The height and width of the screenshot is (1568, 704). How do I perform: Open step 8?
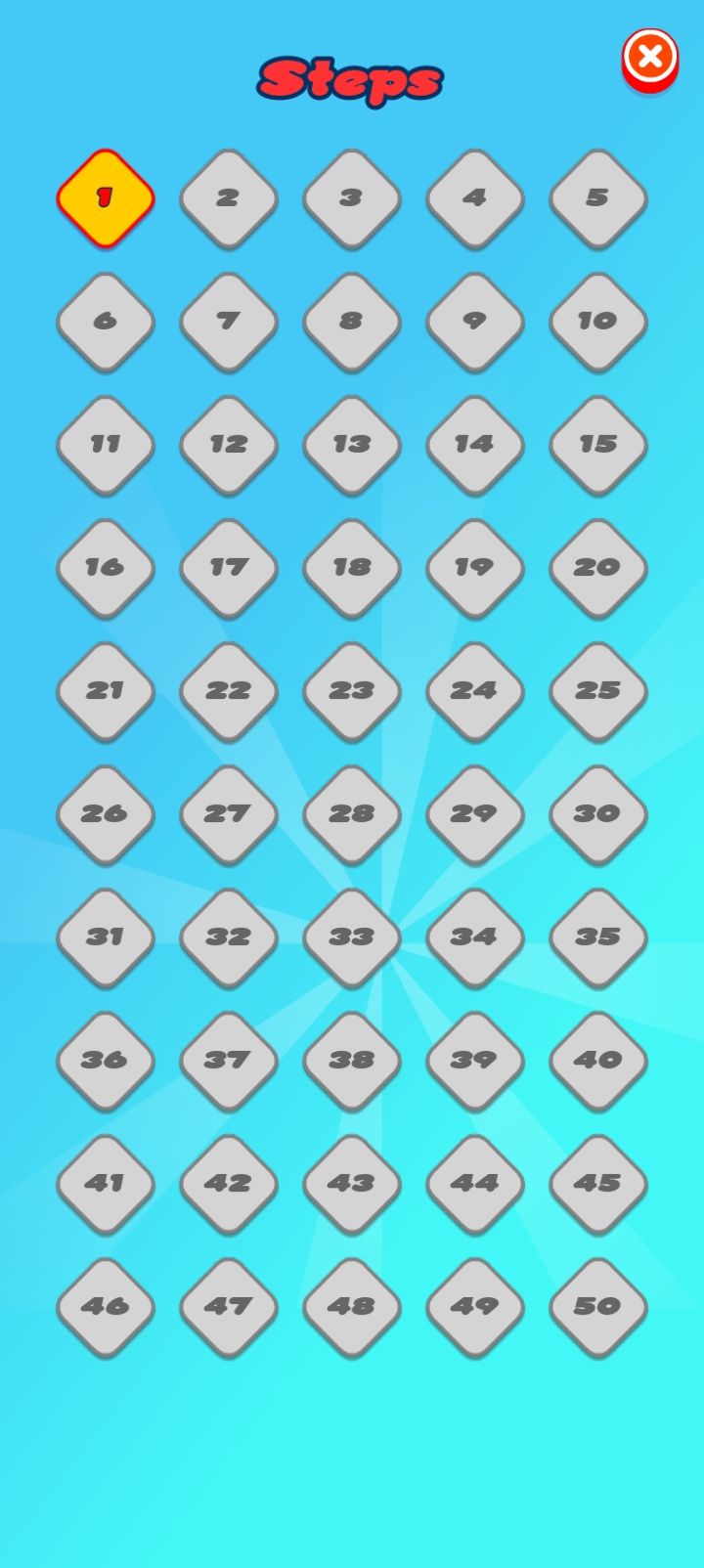352,321
